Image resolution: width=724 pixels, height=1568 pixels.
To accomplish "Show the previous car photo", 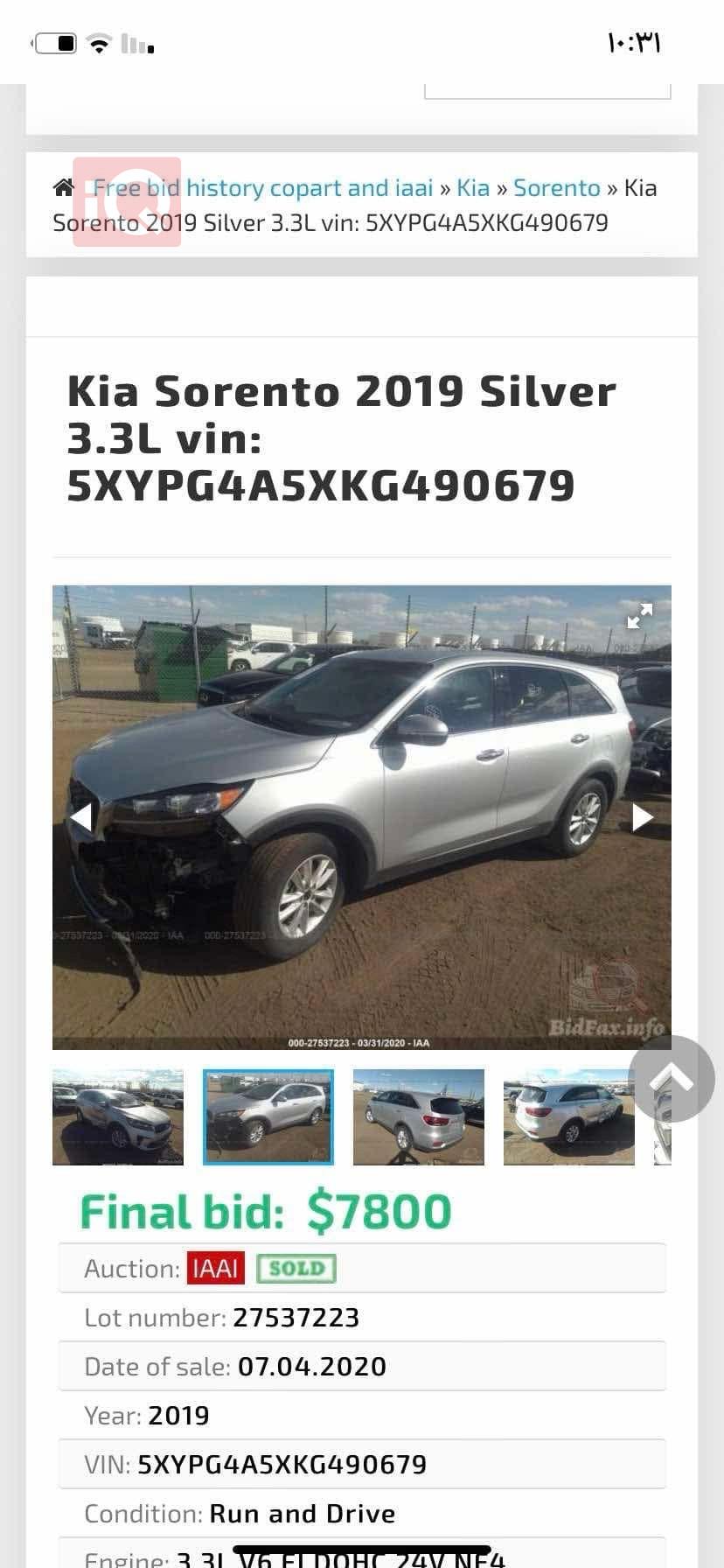I will pos(80,817).
